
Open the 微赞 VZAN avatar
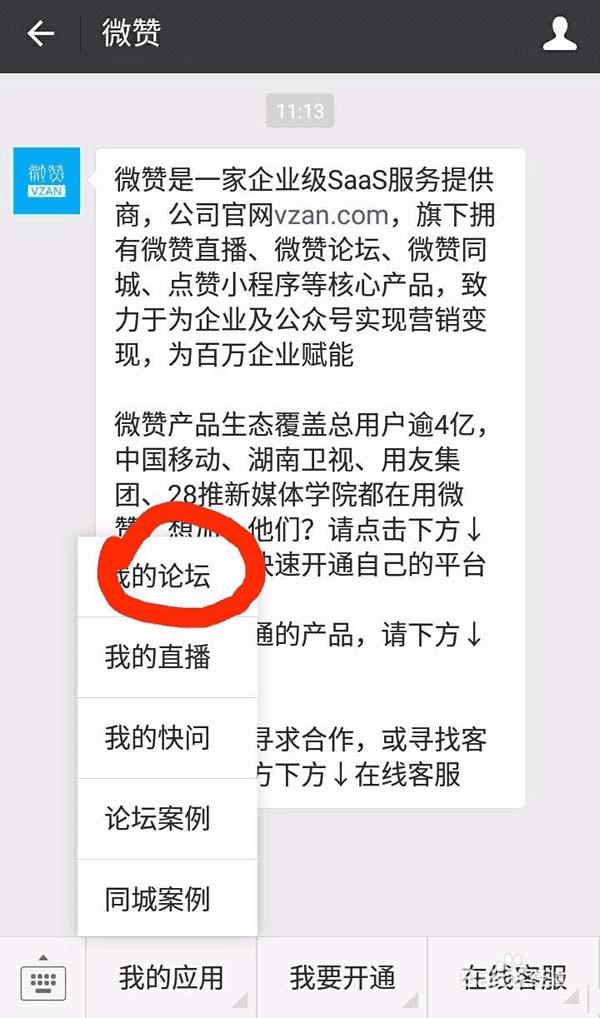click(x=46, y=181)
